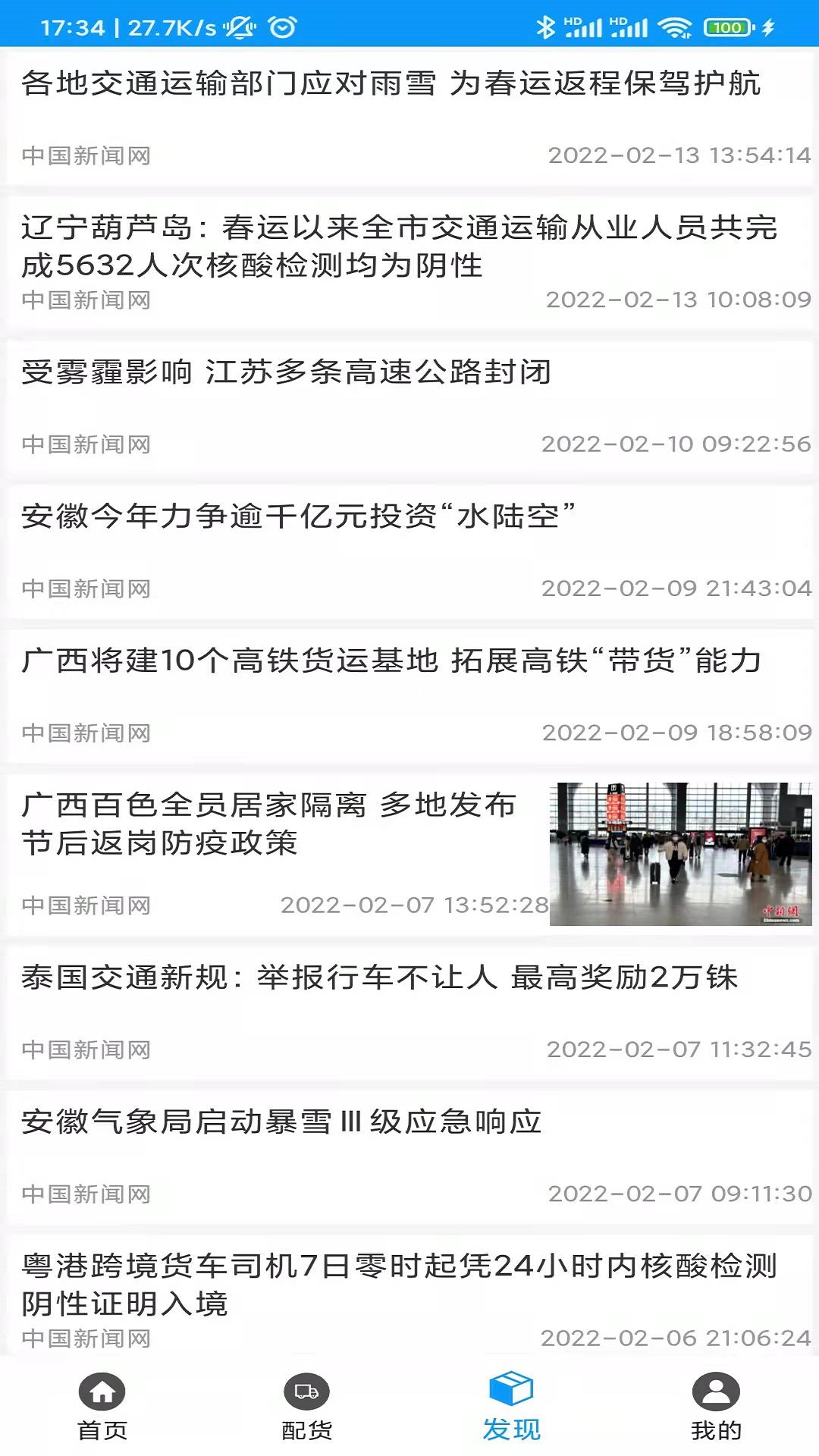Tap the Bluetooth icon in status bar

click(548, 25)
